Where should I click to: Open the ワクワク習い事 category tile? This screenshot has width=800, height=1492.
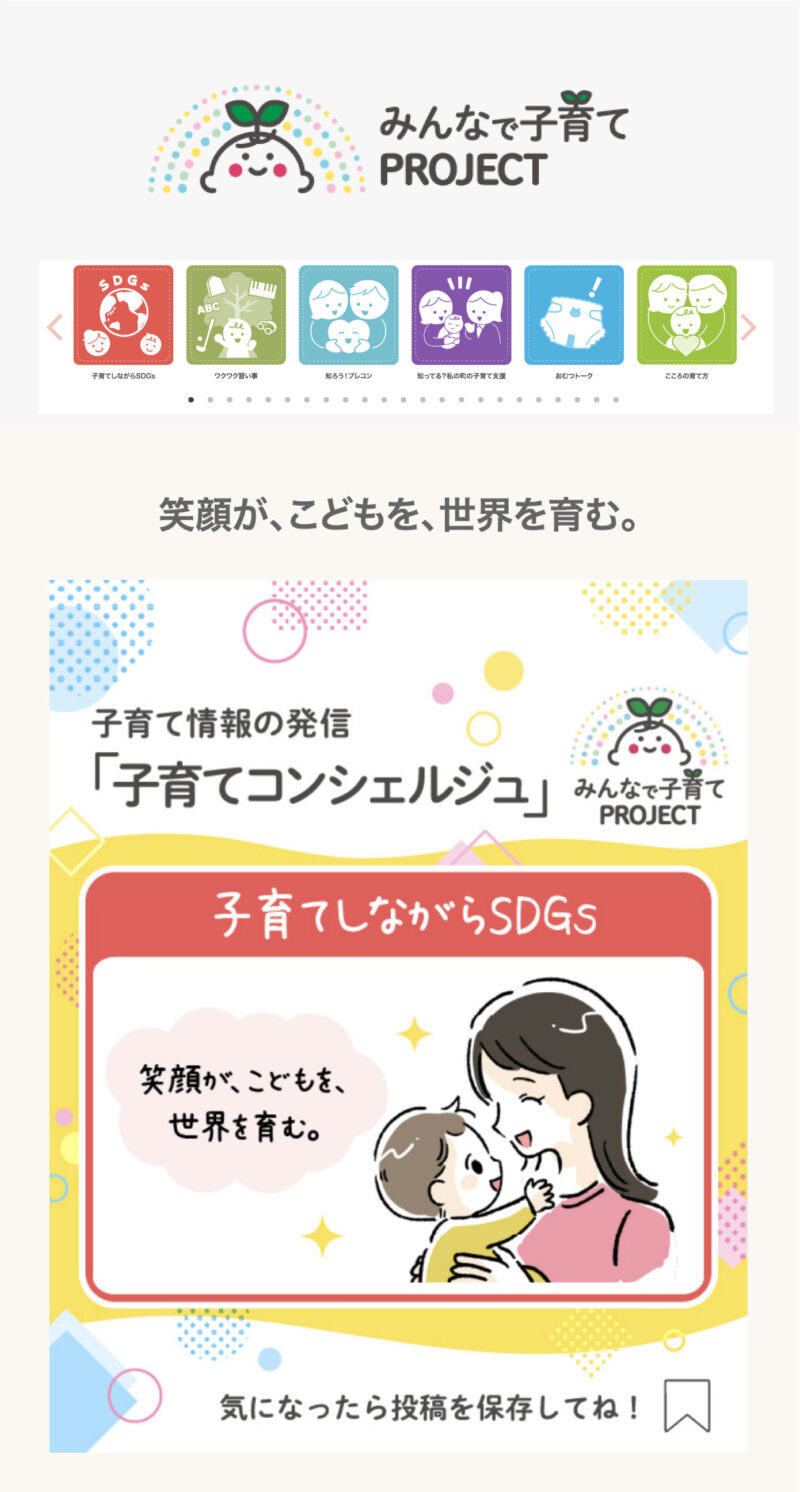[x=236, y=315]
